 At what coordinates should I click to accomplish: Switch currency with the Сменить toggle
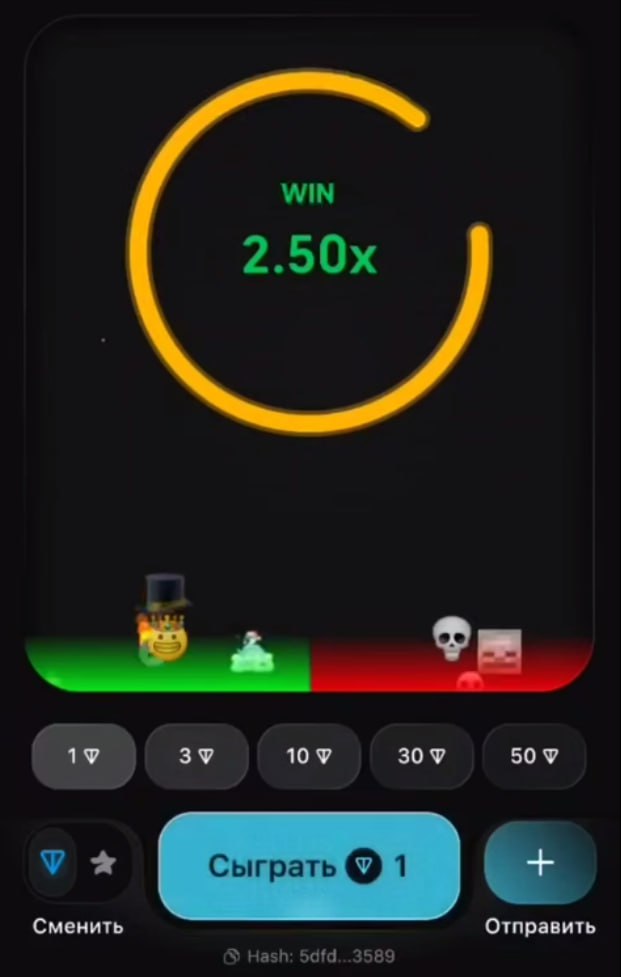(78, 864)
